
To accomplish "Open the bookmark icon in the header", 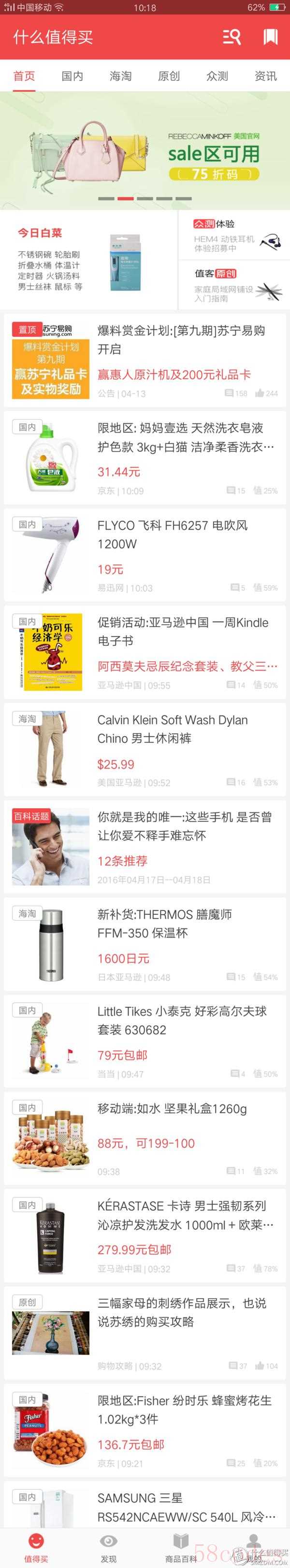I will point(270,37).
